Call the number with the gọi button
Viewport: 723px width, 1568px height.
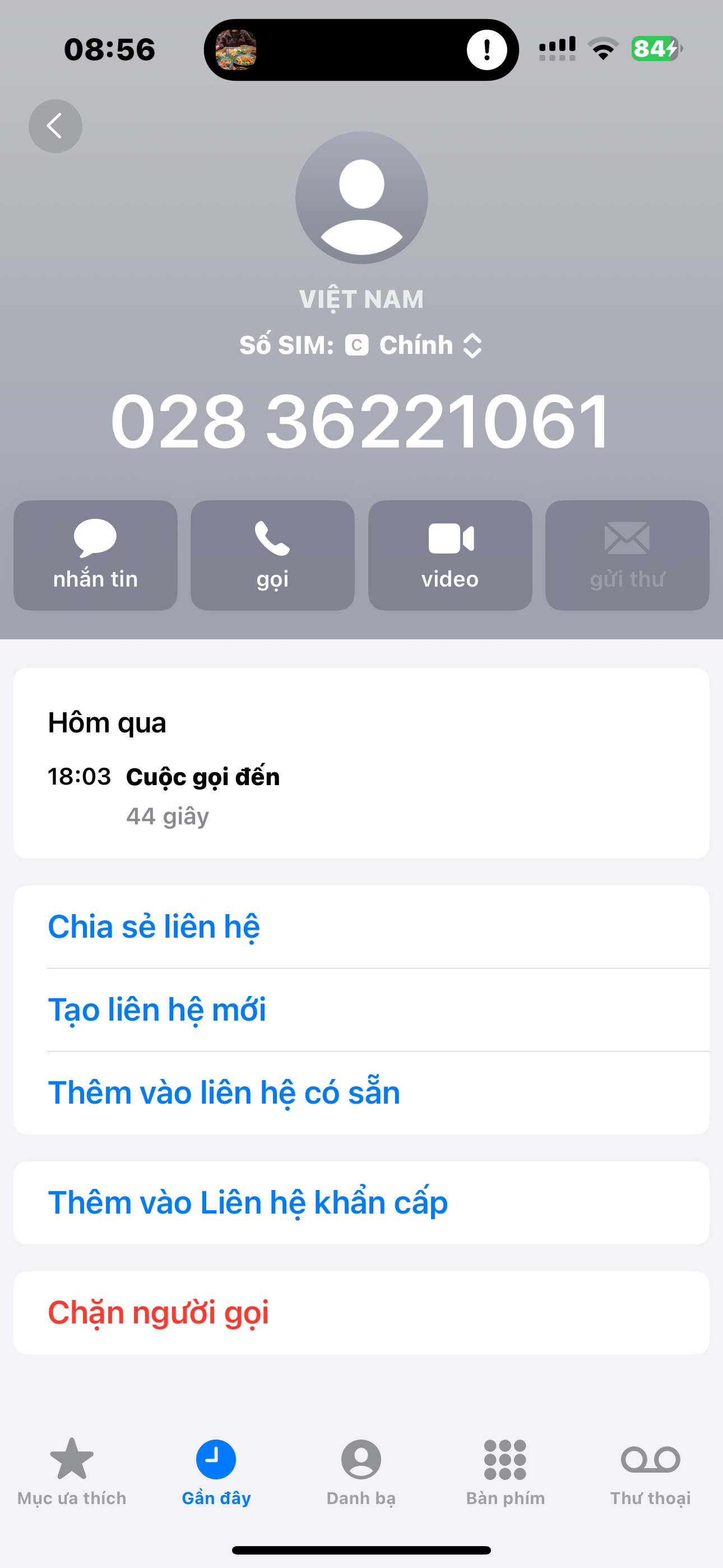click(x=272, y=555)
